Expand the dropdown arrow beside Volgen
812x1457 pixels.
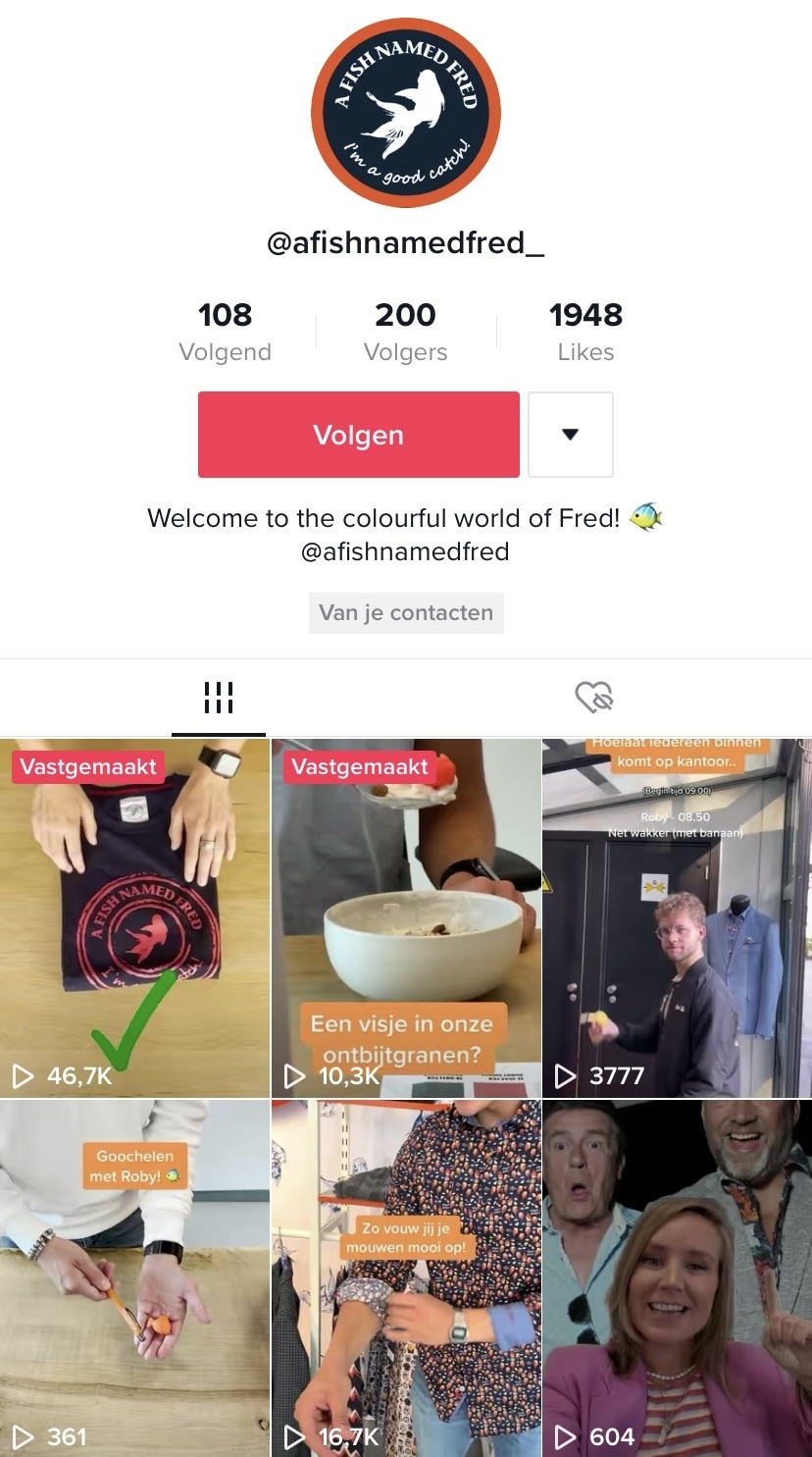(x=571, y=435)
